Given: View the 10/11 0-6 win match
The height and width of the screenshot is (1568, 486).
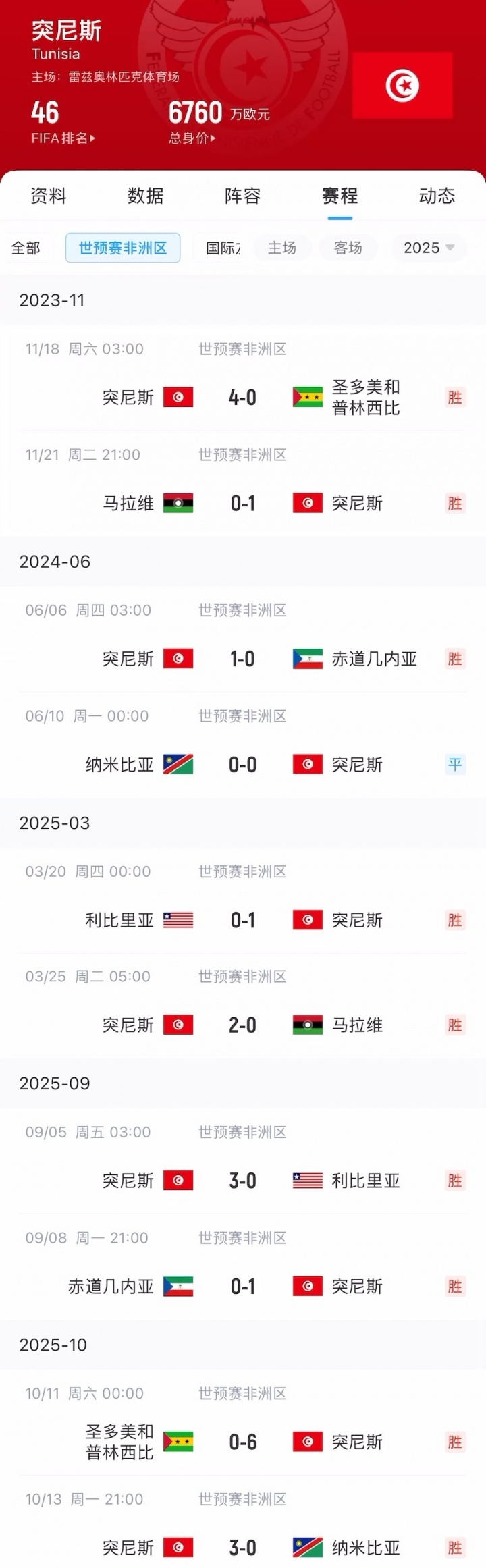Looking at the screenshot, I should [x=243, y=1442].
